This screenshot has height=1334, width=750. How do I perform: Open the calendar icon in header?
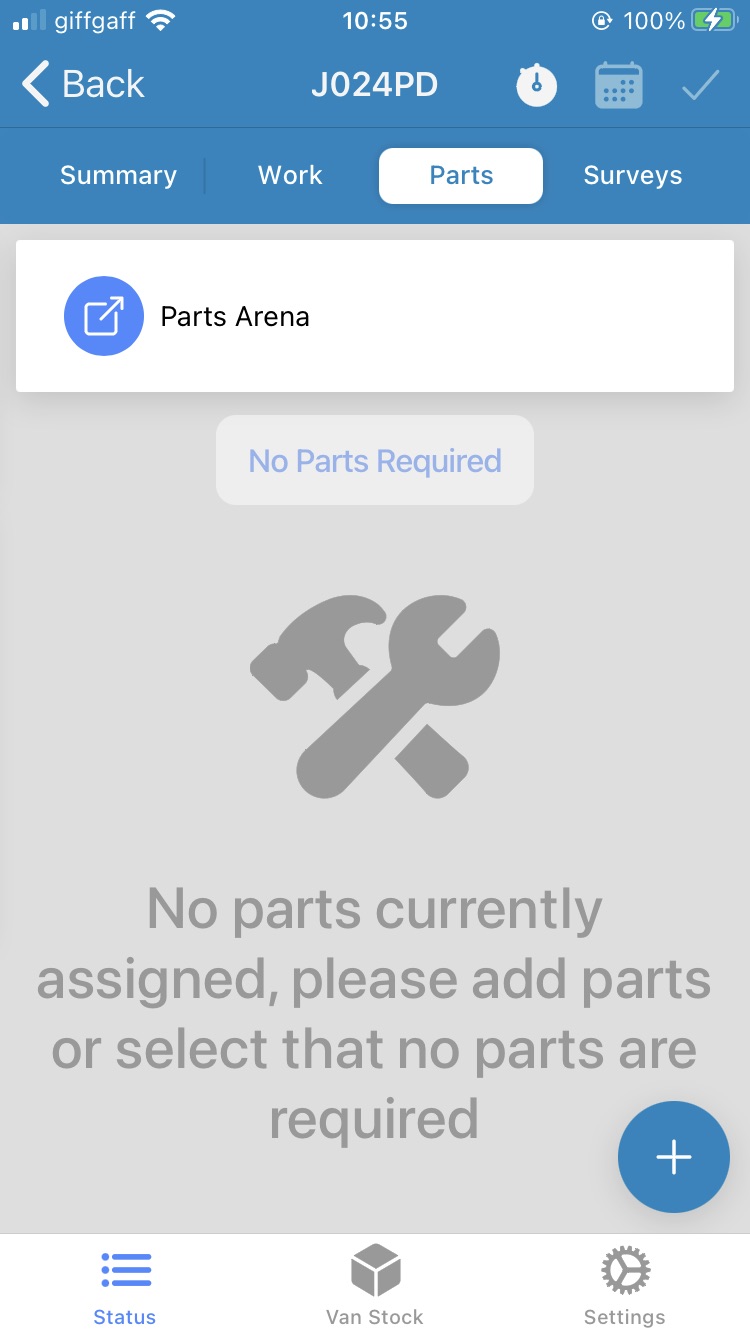(x=618, y=85)
